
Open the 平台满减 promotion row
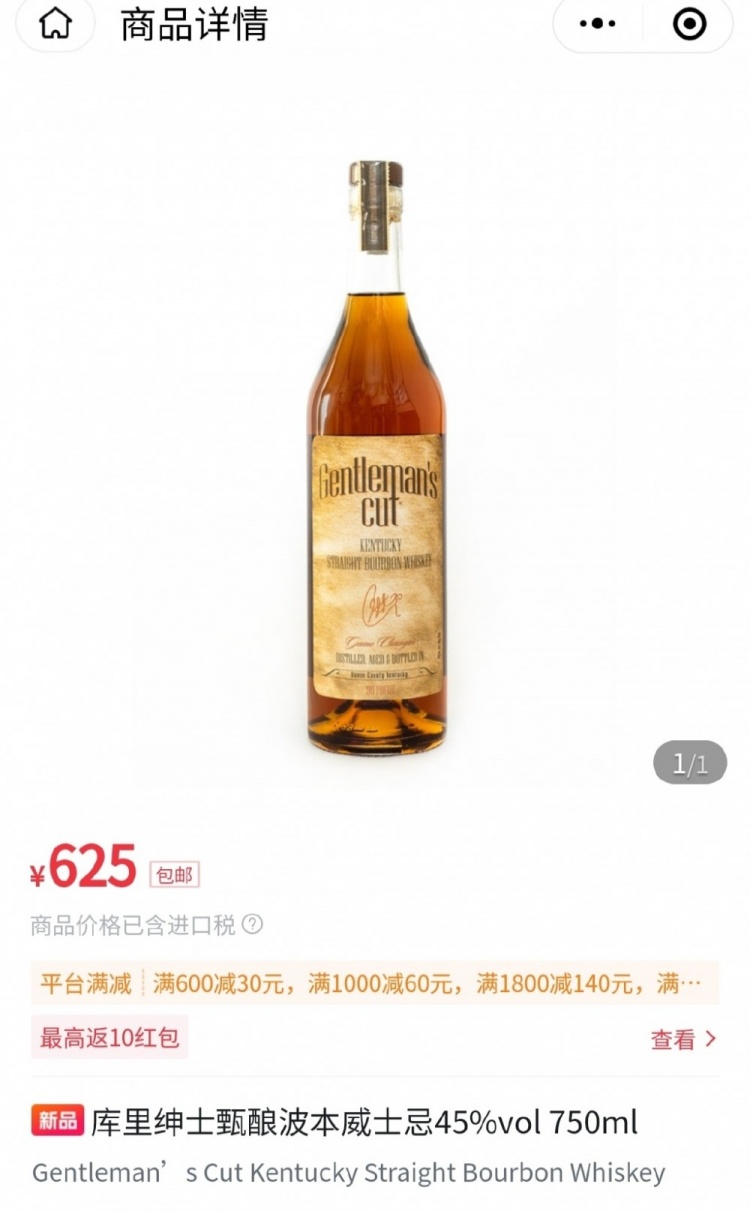pos(374,983)
